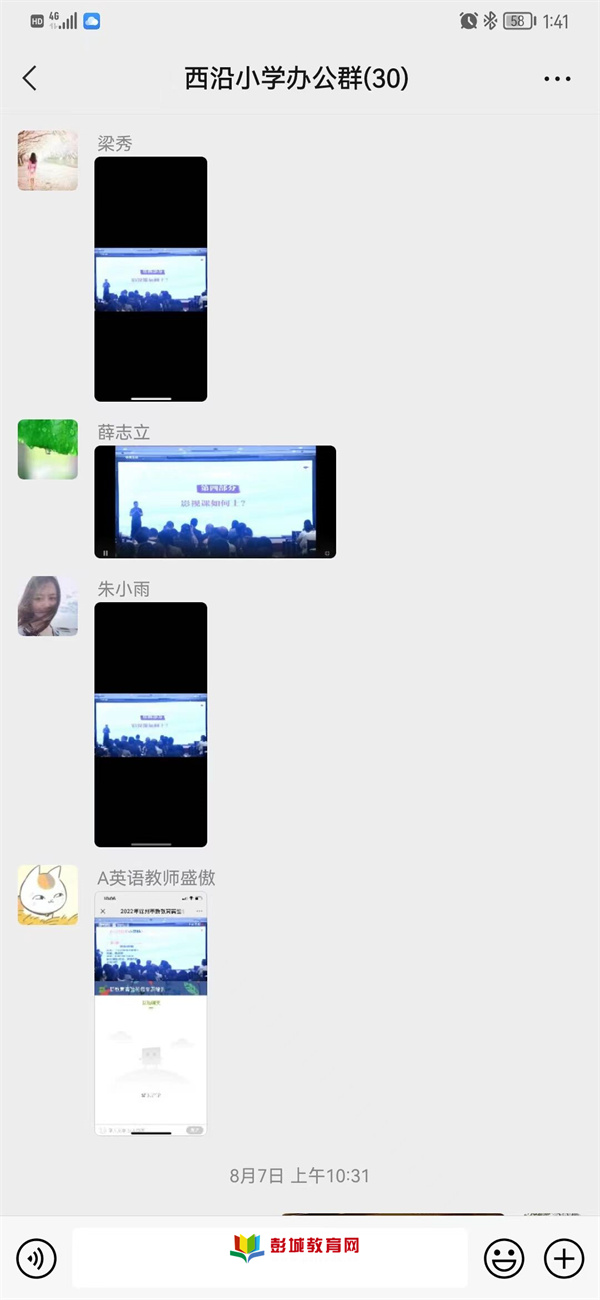Focus the message text field
This screenshot has width=600, height=1300.
point(269,1258)
